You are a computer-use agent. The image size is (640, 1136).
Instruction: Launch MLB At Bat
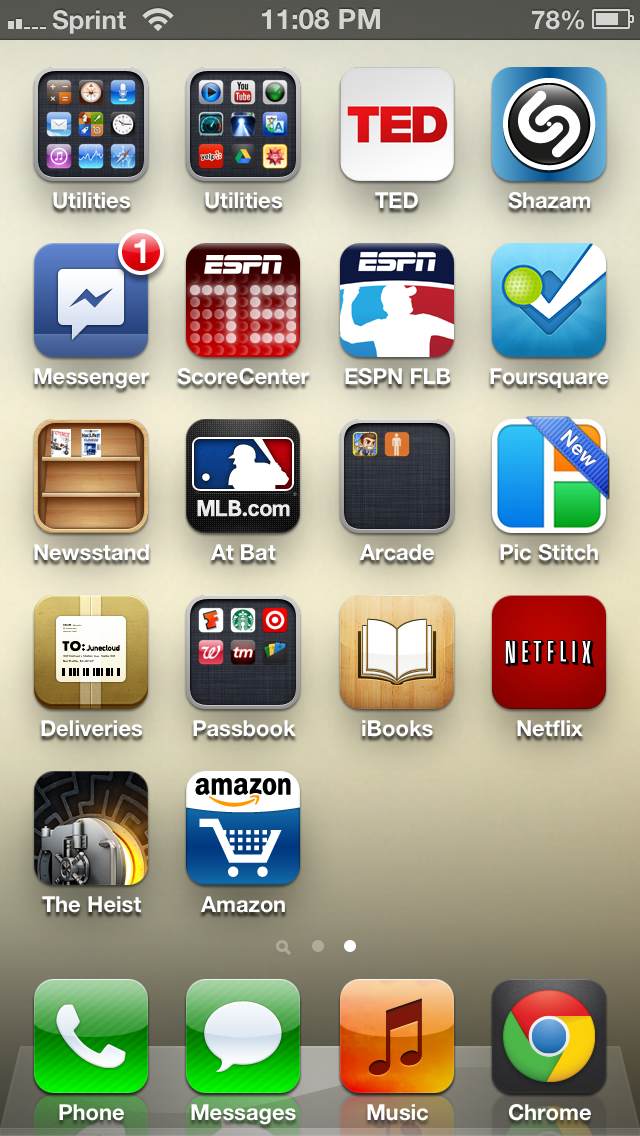coord(243,476)
